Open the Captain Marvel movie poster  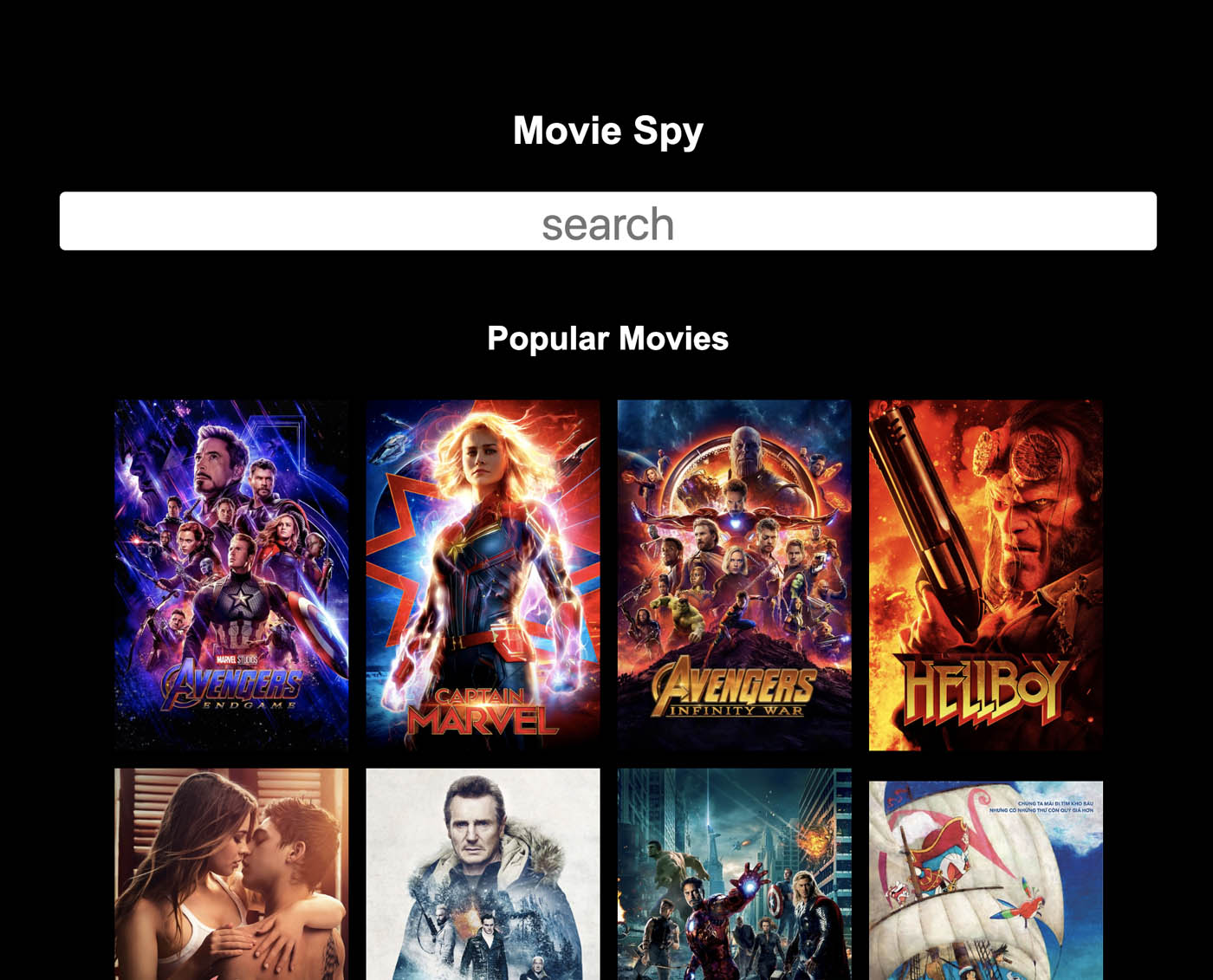click(x=483, y=574)
